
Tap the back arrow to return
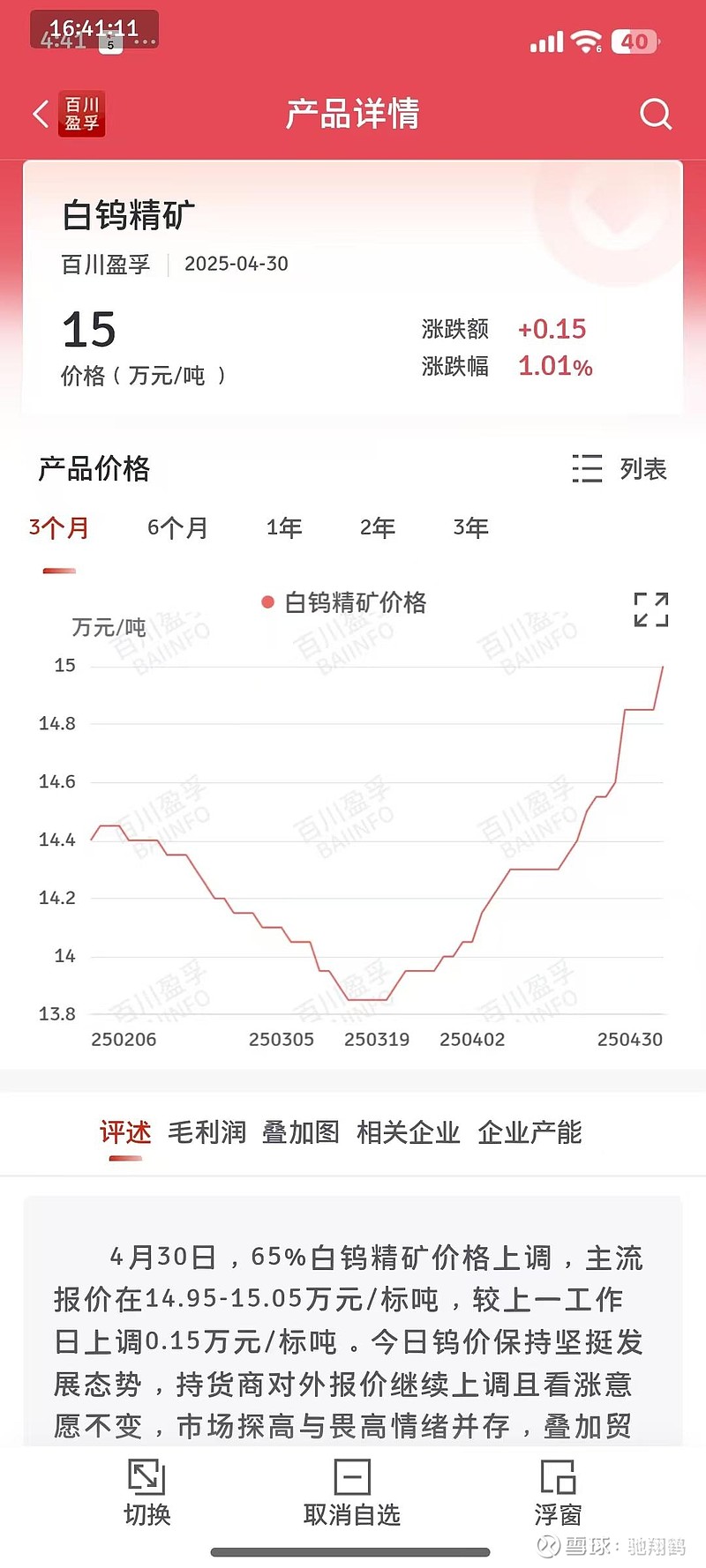coord(40,114)
